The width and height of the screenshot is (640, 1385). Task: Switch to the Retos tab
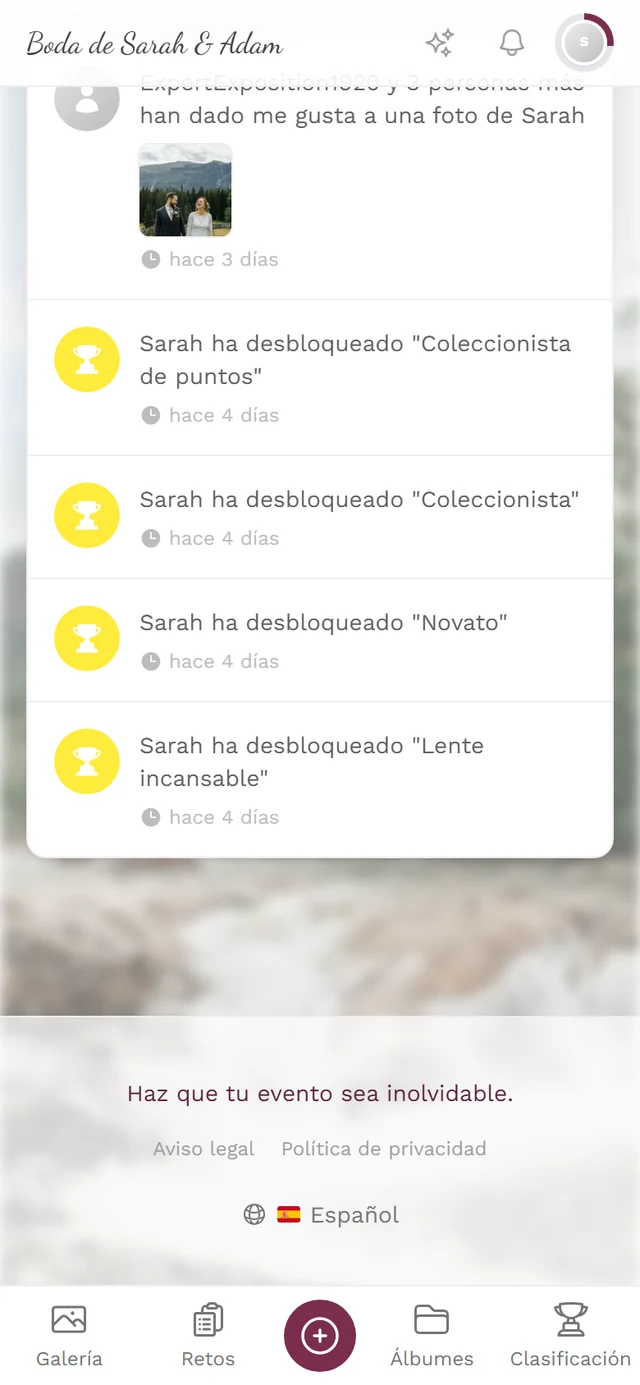(208, 1336)
